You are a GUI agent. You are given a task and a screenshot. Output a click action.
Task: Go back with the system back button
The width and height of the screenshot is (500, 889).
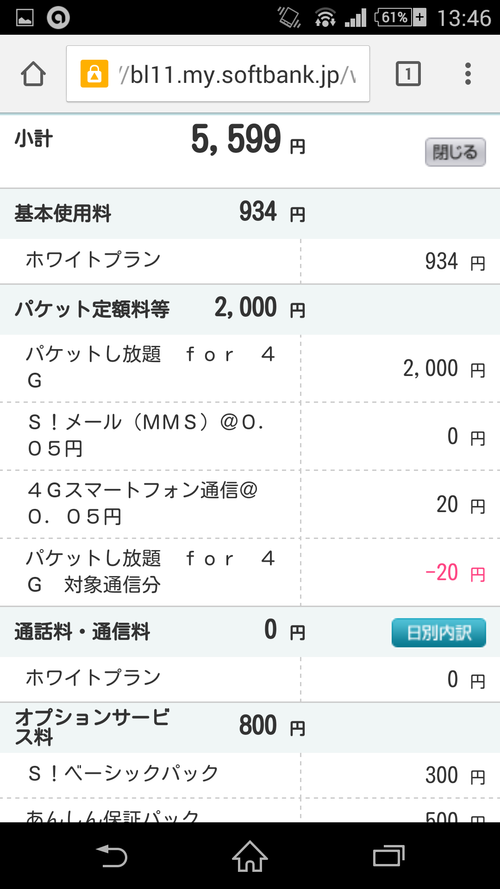coord(112,856)
